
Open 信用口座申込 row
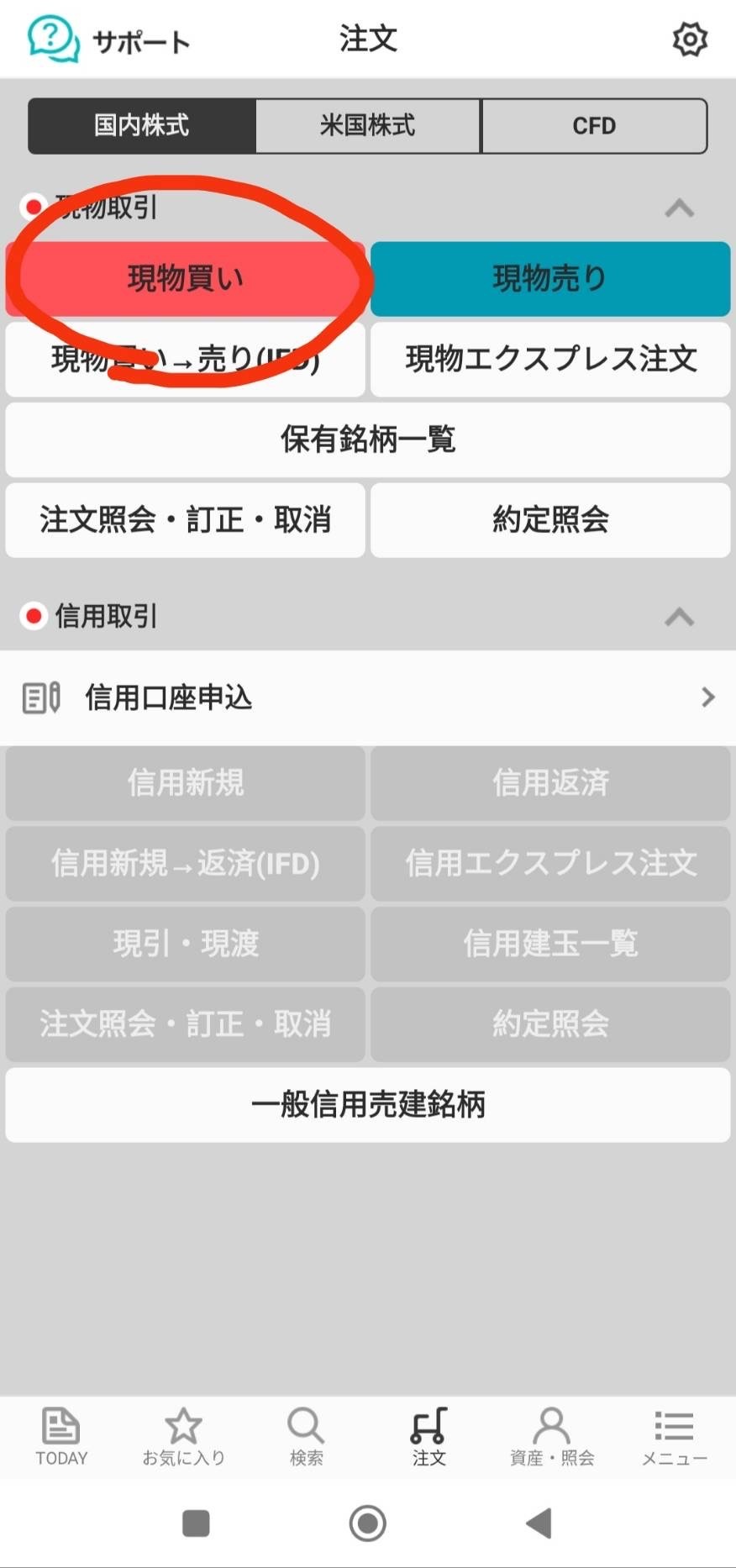(x=368, y=697)
